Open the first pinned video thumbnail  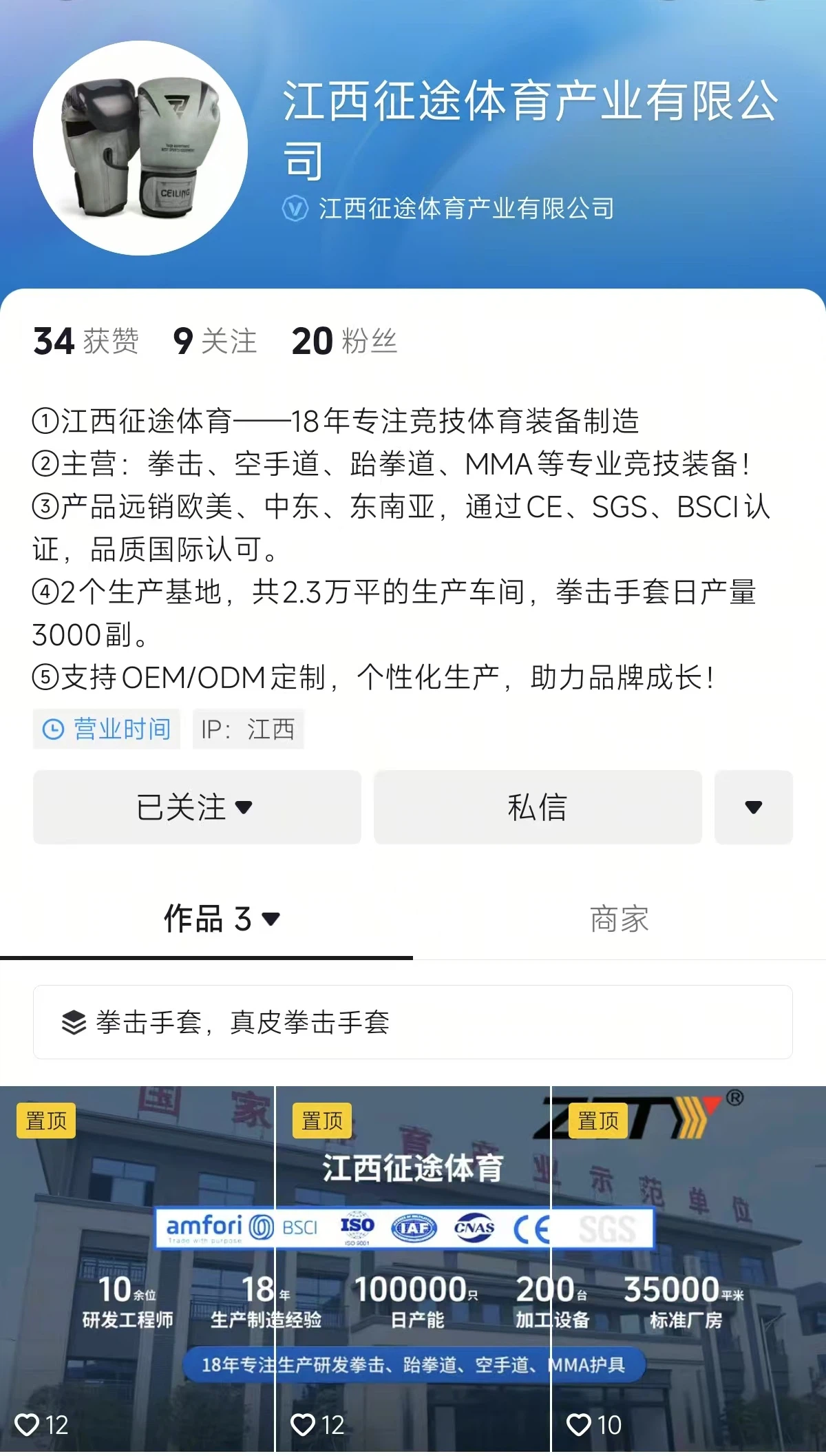138,1274
